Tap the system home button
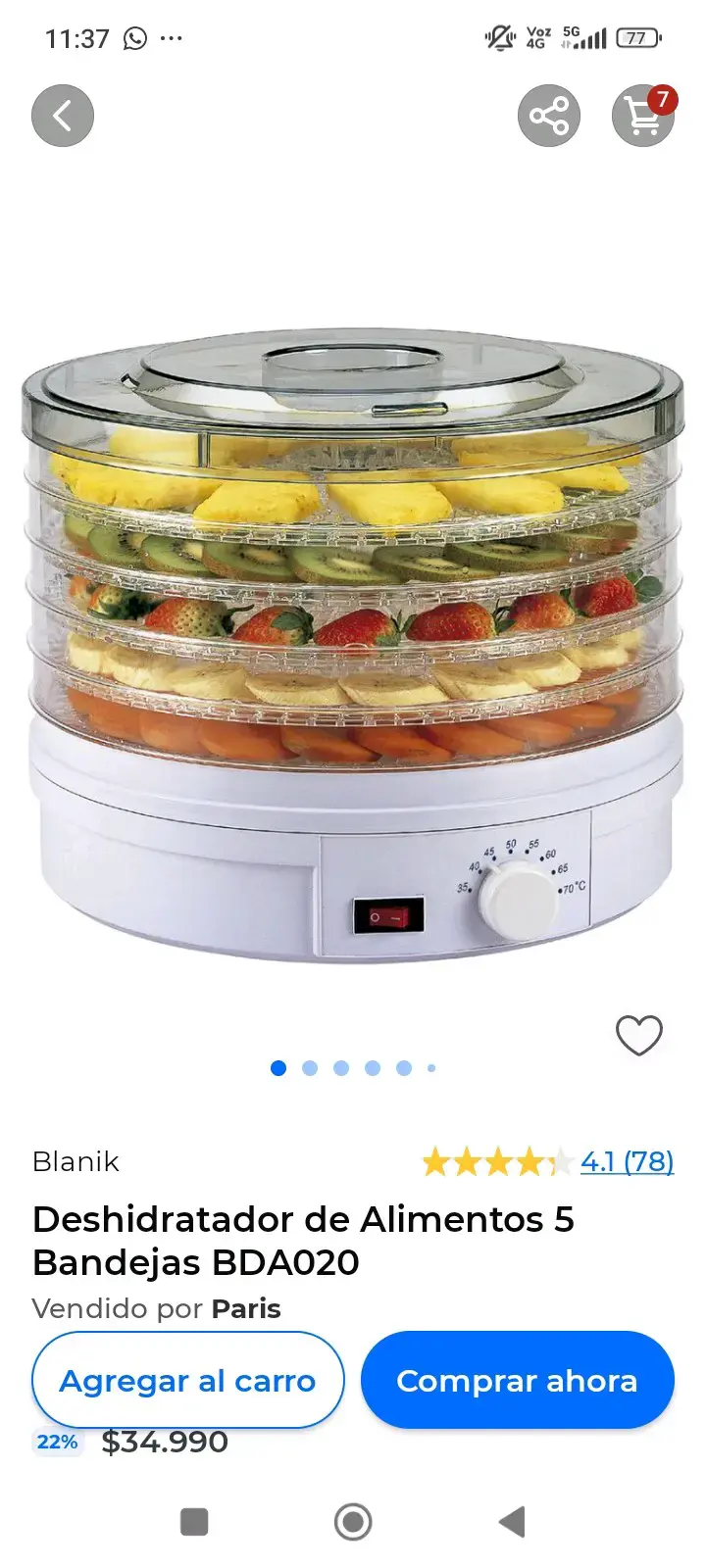The image size is (706, 1568). [353, 1522]
